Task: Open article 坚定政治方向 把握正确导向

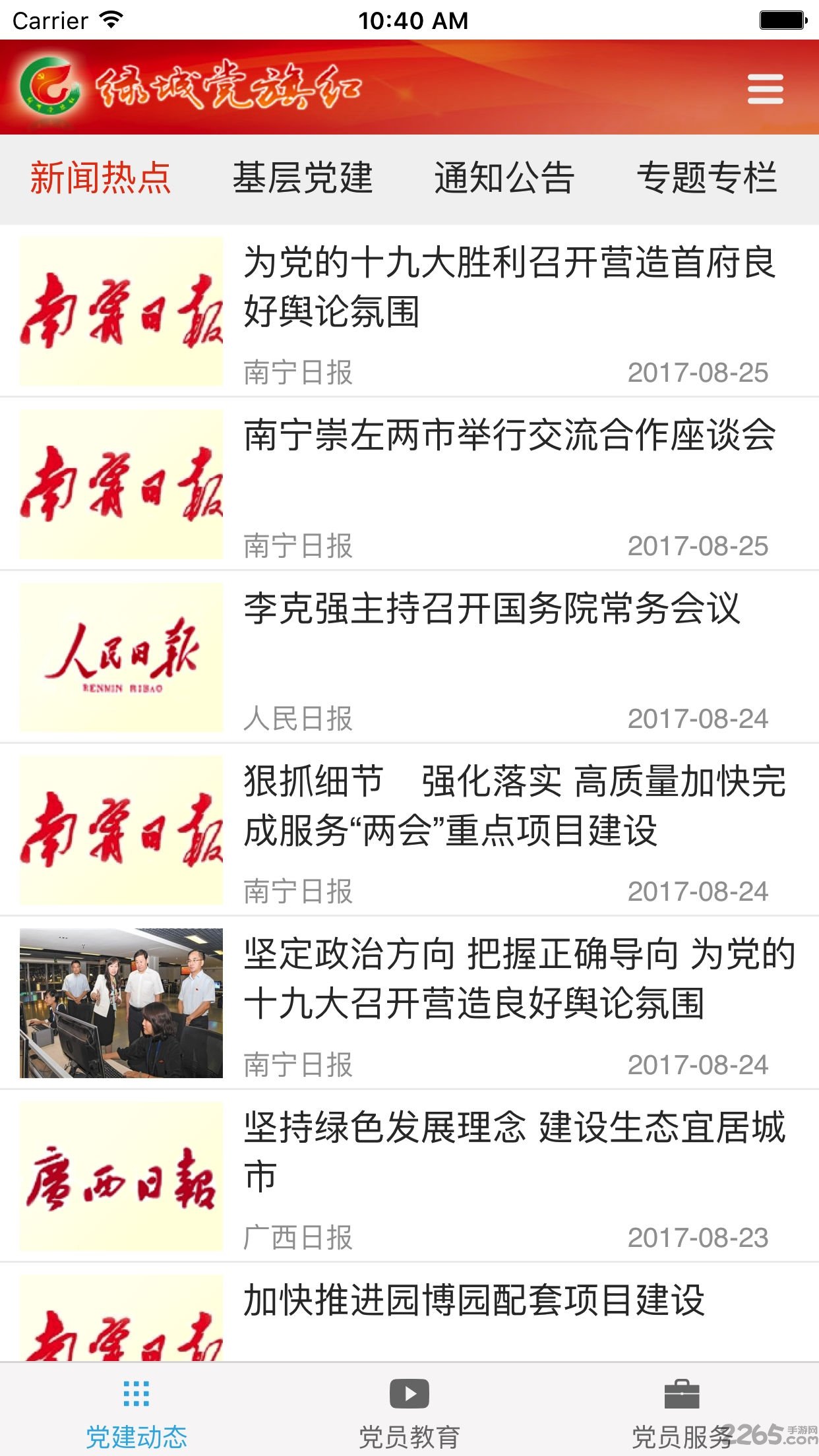Action: click(x=519, y=979)
